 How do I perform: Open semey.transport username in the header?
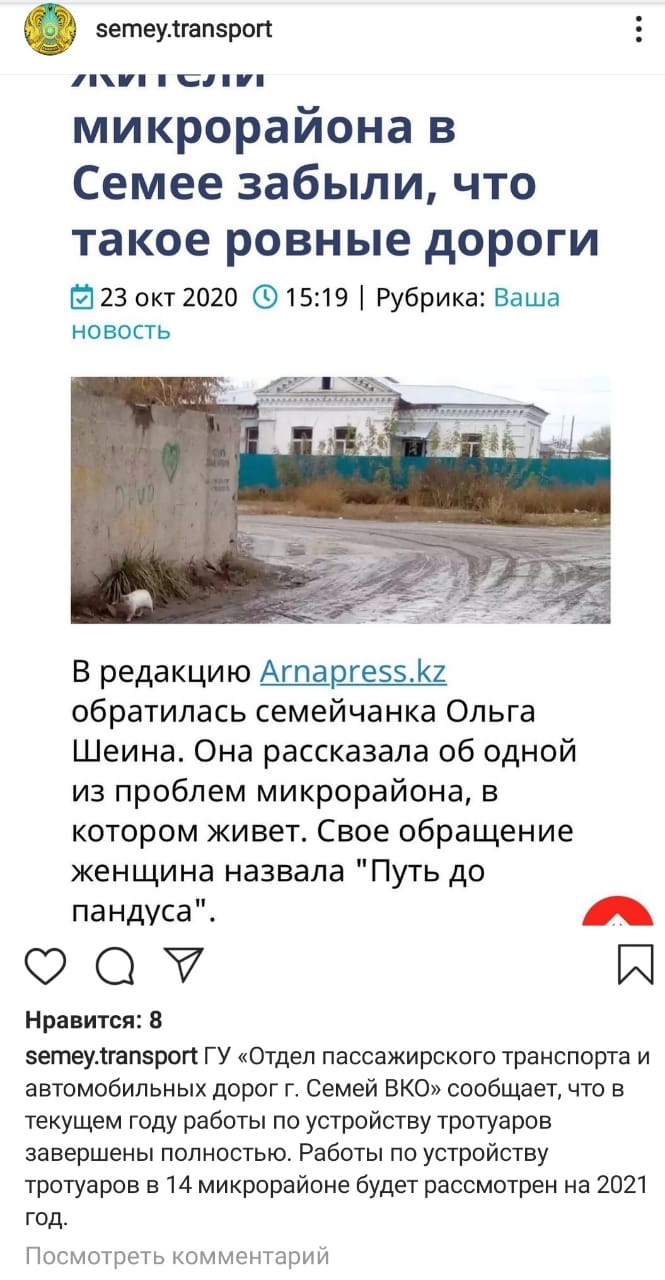click(183, 30)
